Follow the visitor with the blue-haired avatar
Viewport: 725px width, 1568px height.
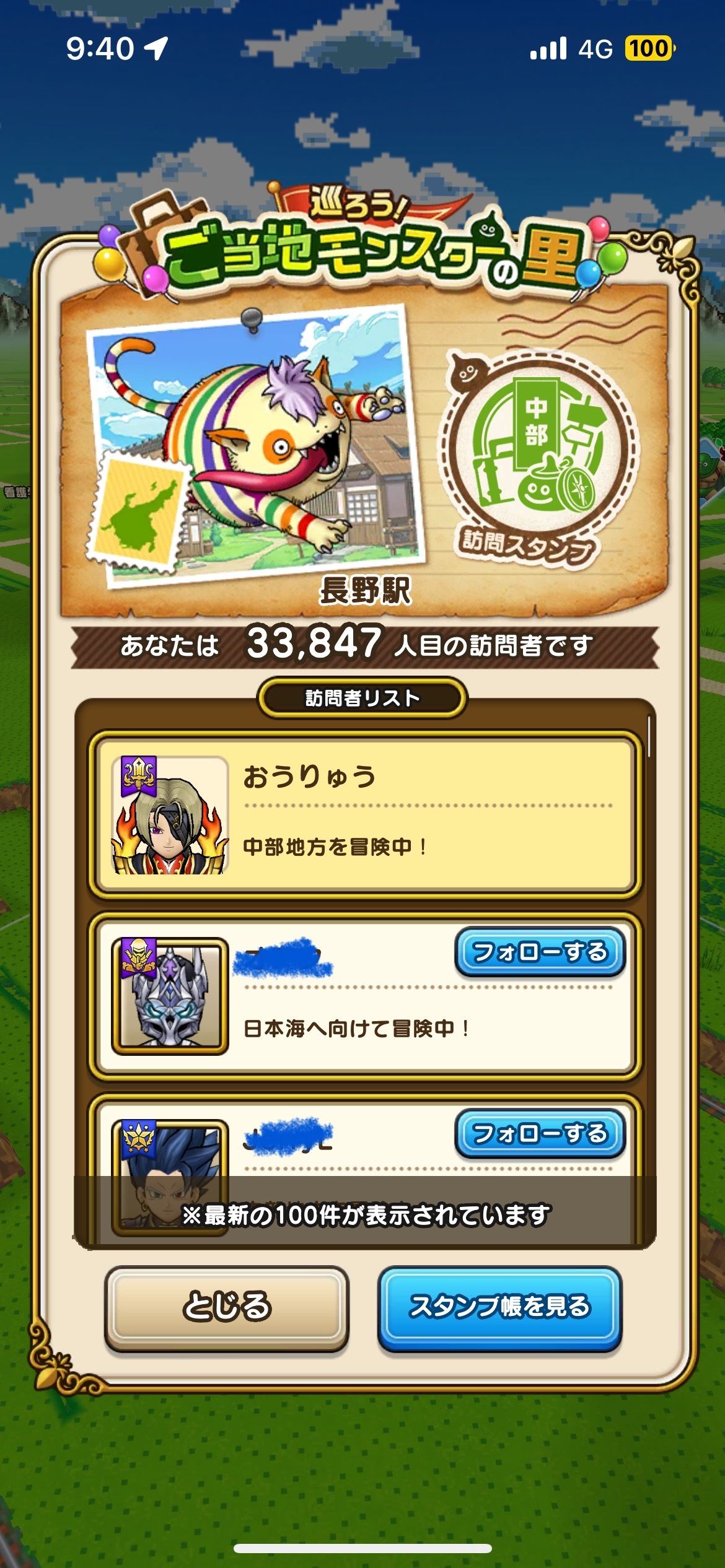[540, 1133]
